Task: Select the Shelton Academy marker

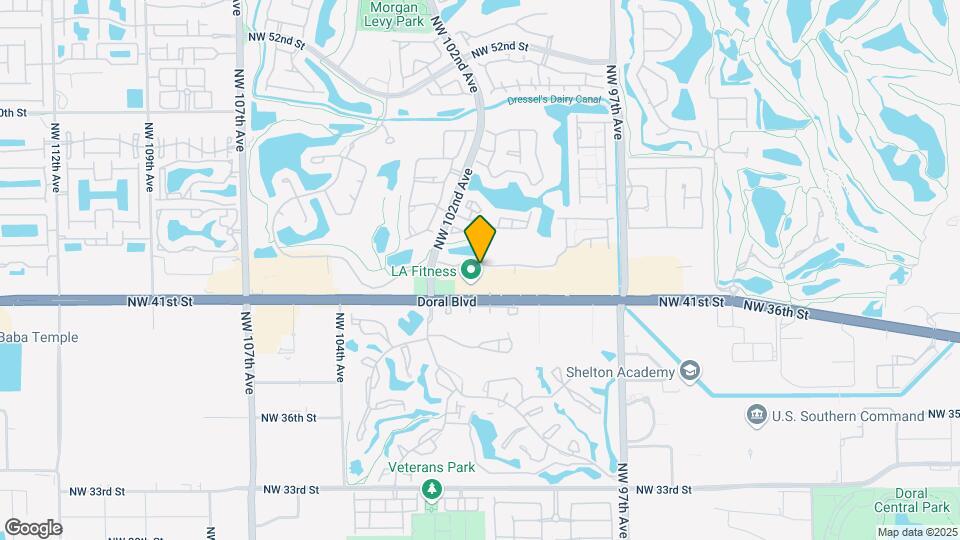Action: tap(689, 372)
